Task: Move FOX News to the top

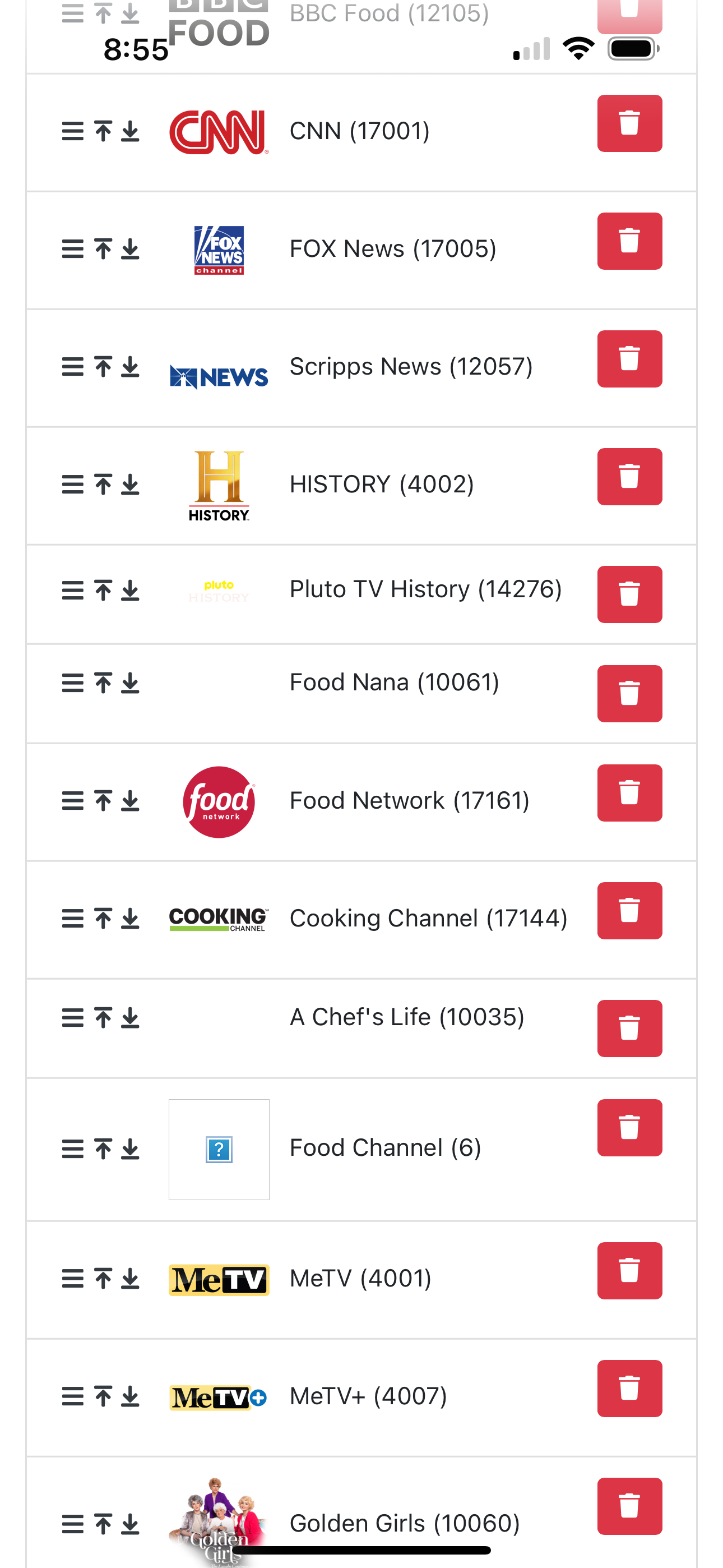Action: tap(104, 249)
